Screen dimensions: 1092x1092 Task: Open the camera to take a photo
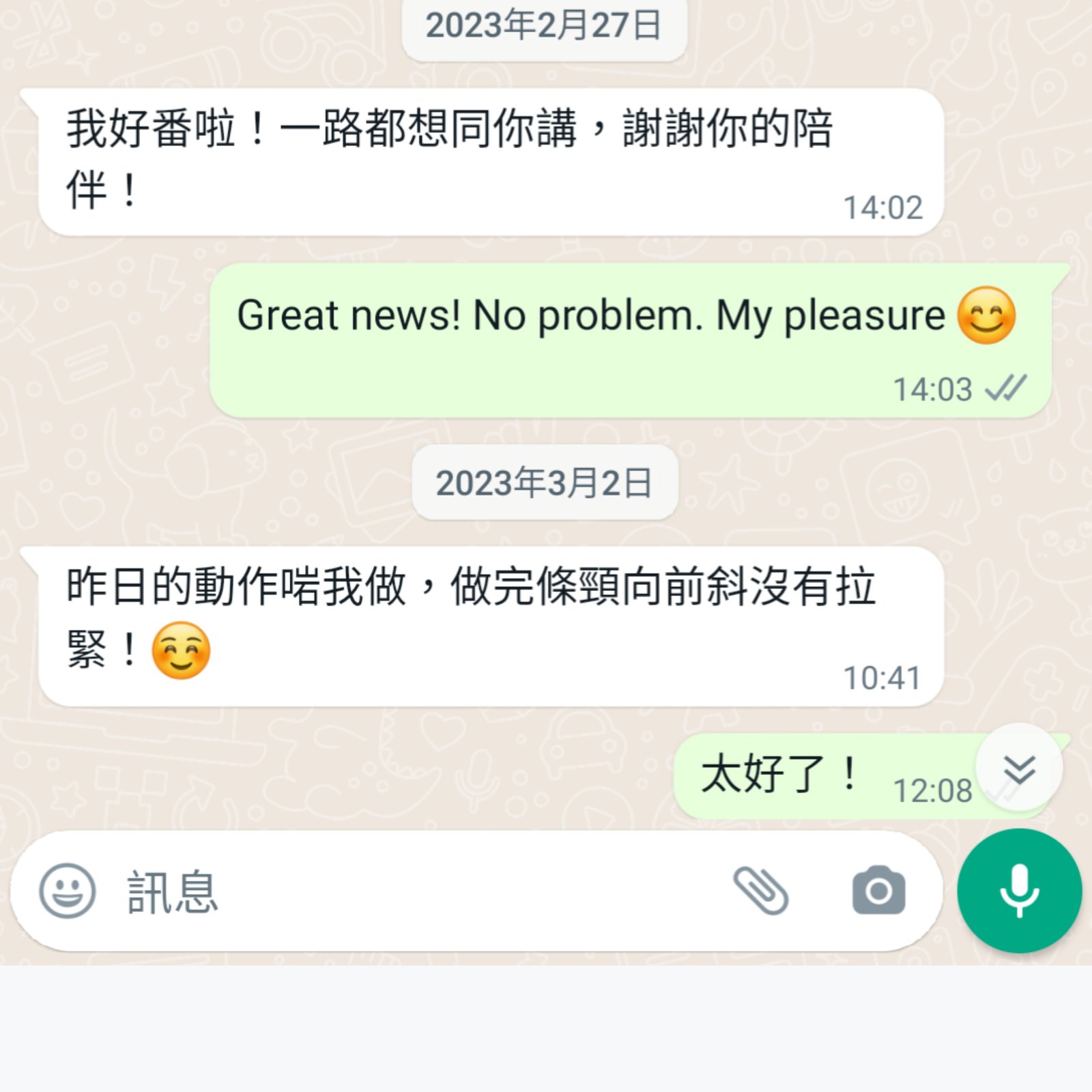coord(878,891)
